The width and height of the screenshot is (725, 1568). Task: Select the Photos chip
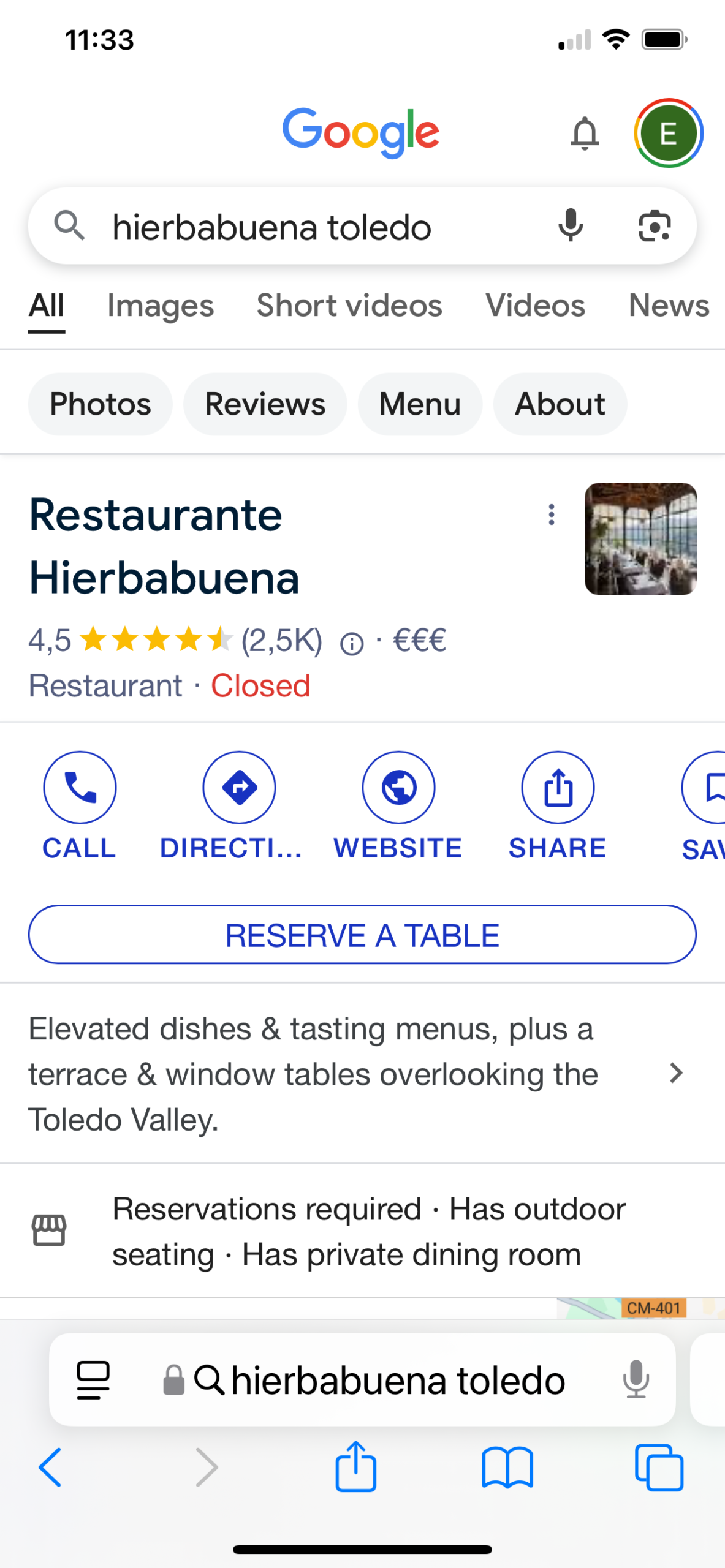pyautogui.click(x=100, y=404)
